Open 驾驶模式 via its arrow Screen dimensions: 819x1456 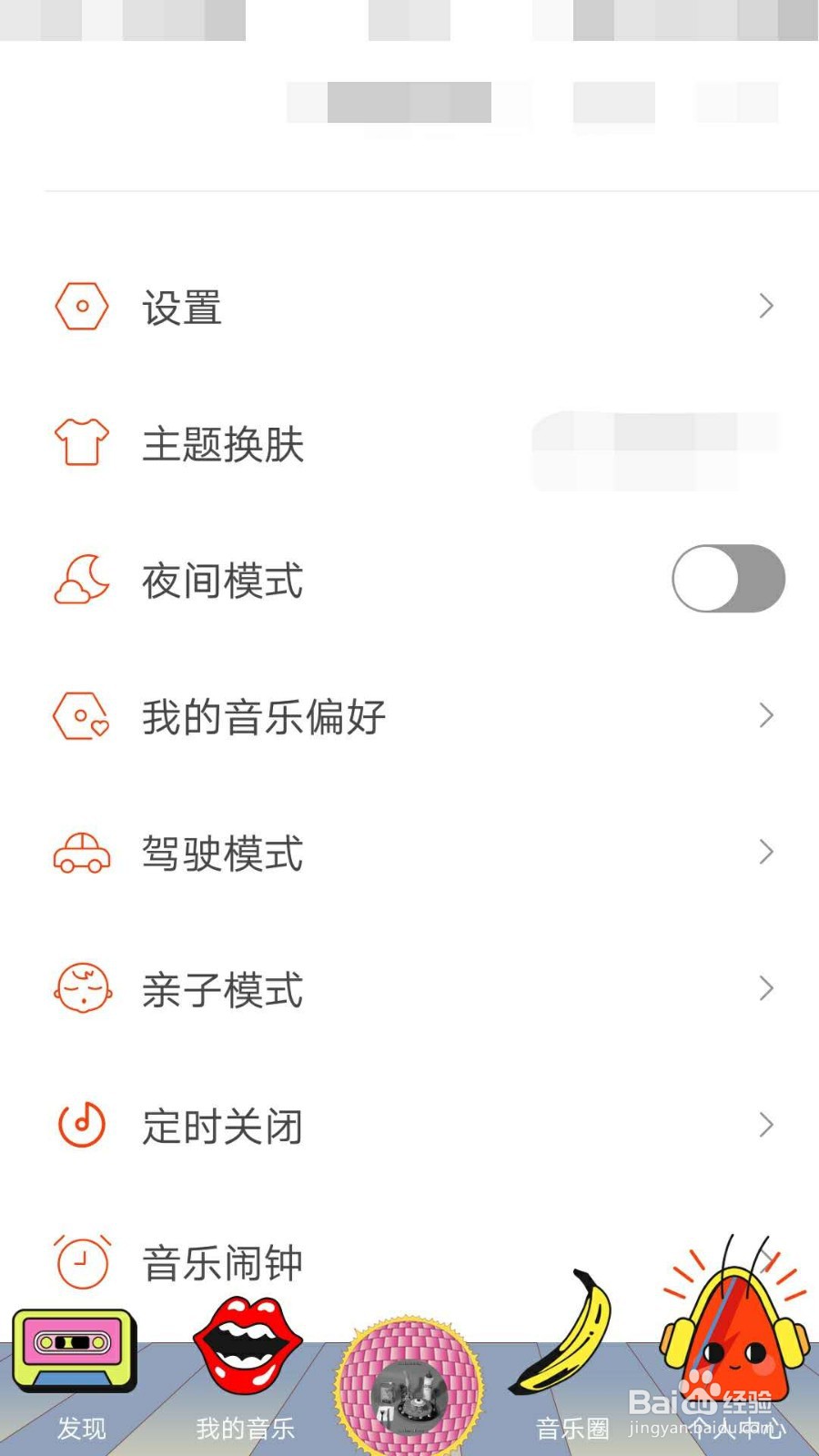pos(765,853)
